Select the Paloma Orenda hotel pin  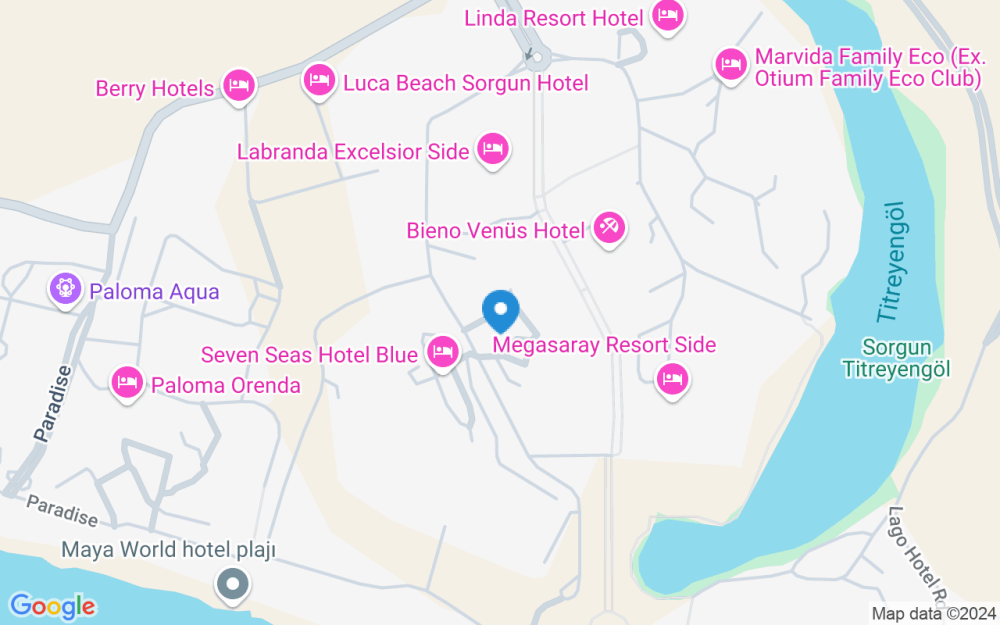127,382
